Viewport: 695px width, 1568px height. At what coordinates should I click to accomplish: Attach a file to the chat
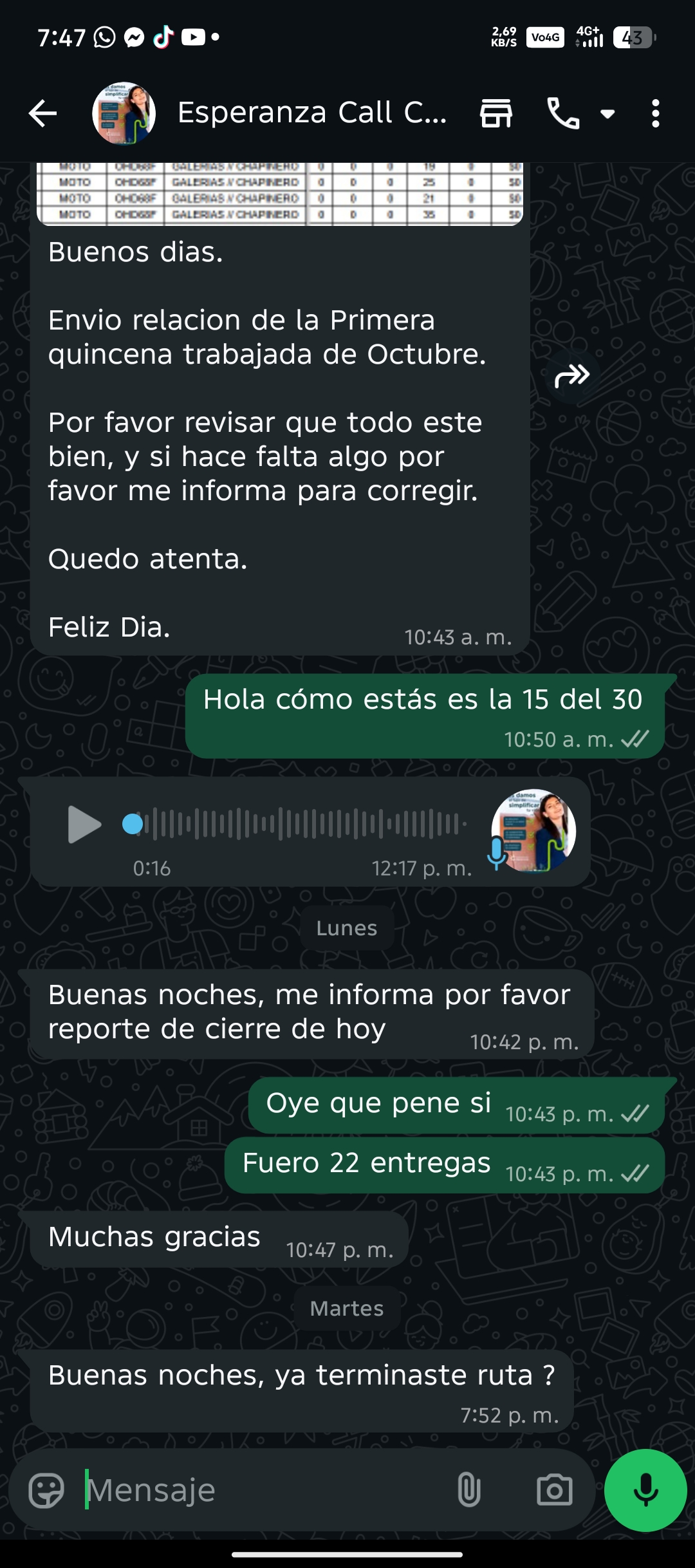[x=468, y=1490]
